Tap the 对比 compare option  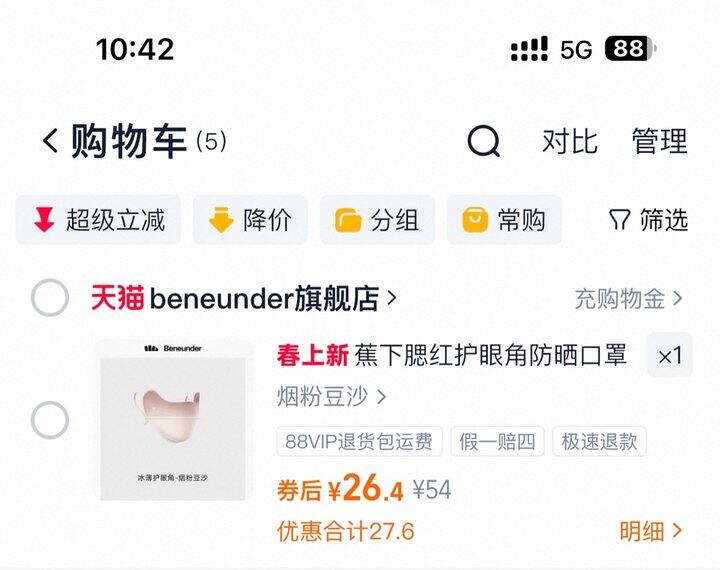(569, 142)
